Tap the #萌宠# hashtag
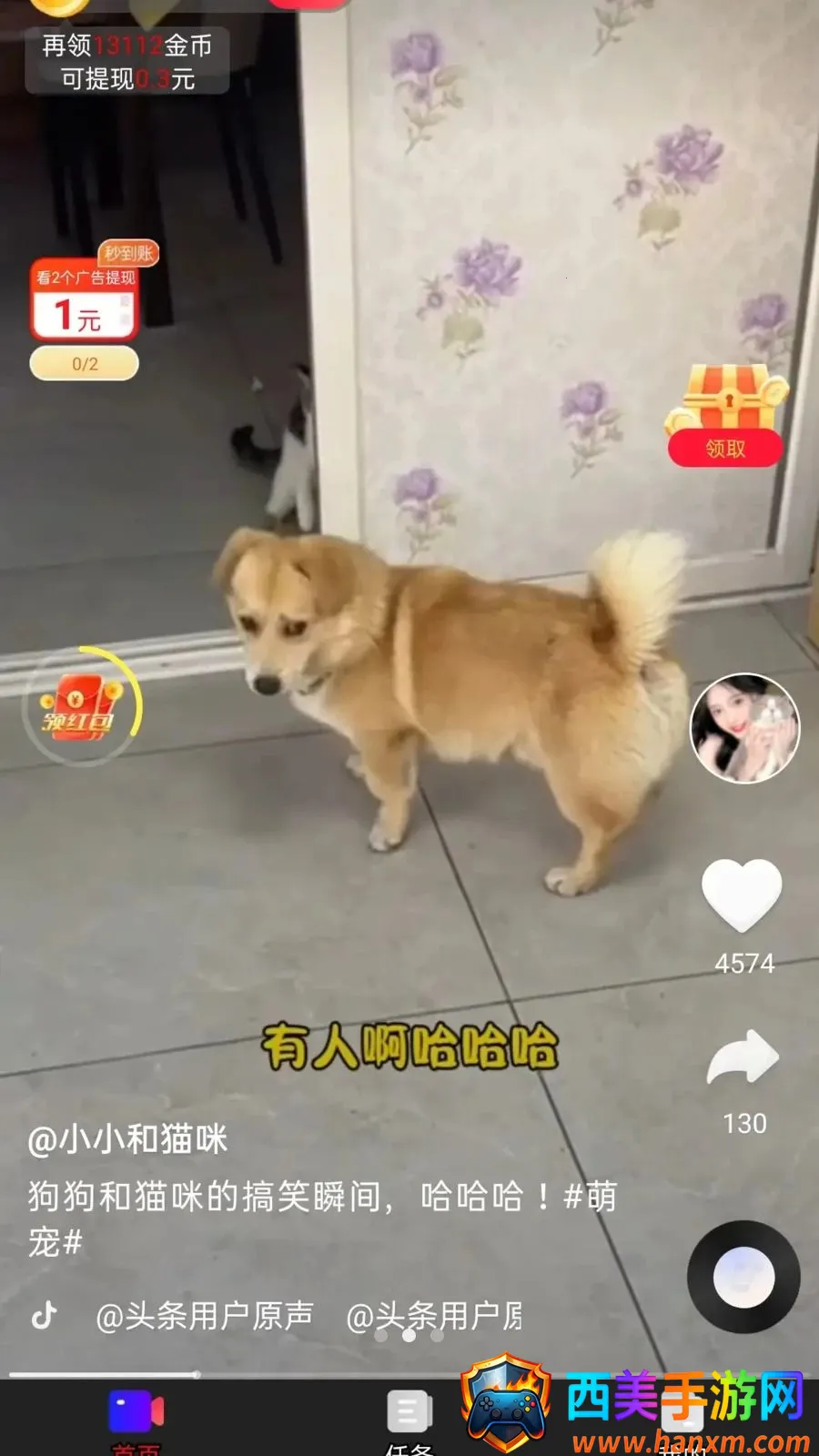Image resolution: width=819 pixels, height=1456 pixels. pos(323,1218)
